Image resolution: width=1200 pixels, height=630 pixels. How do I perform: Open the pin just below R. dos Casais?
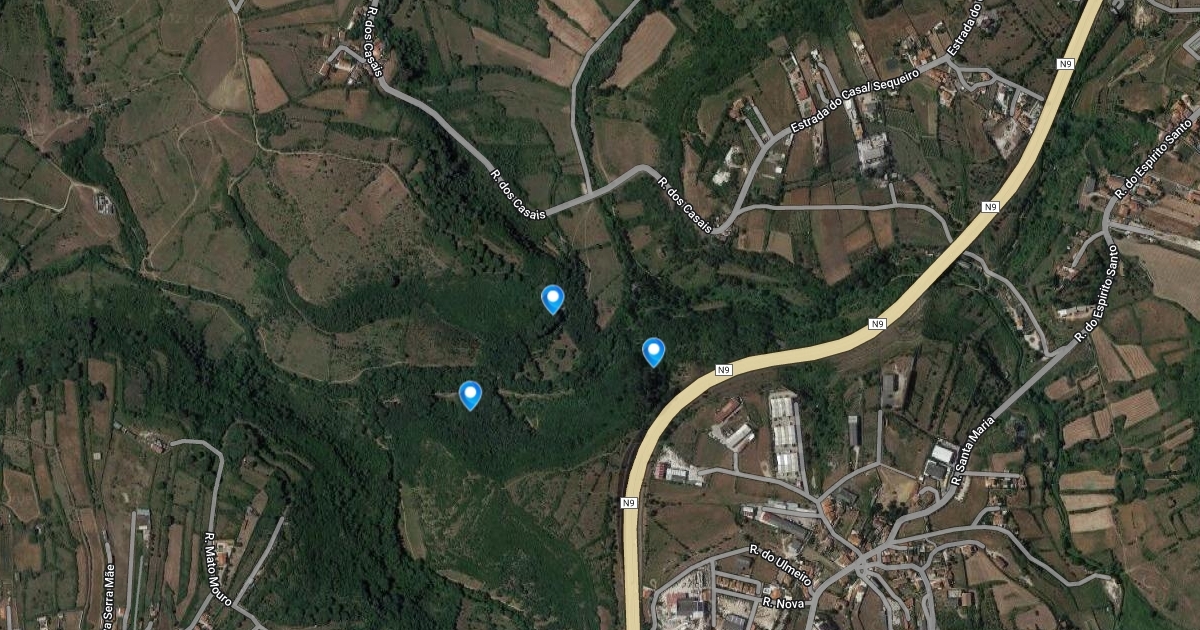pyautogui.click(x=552, y=297)
